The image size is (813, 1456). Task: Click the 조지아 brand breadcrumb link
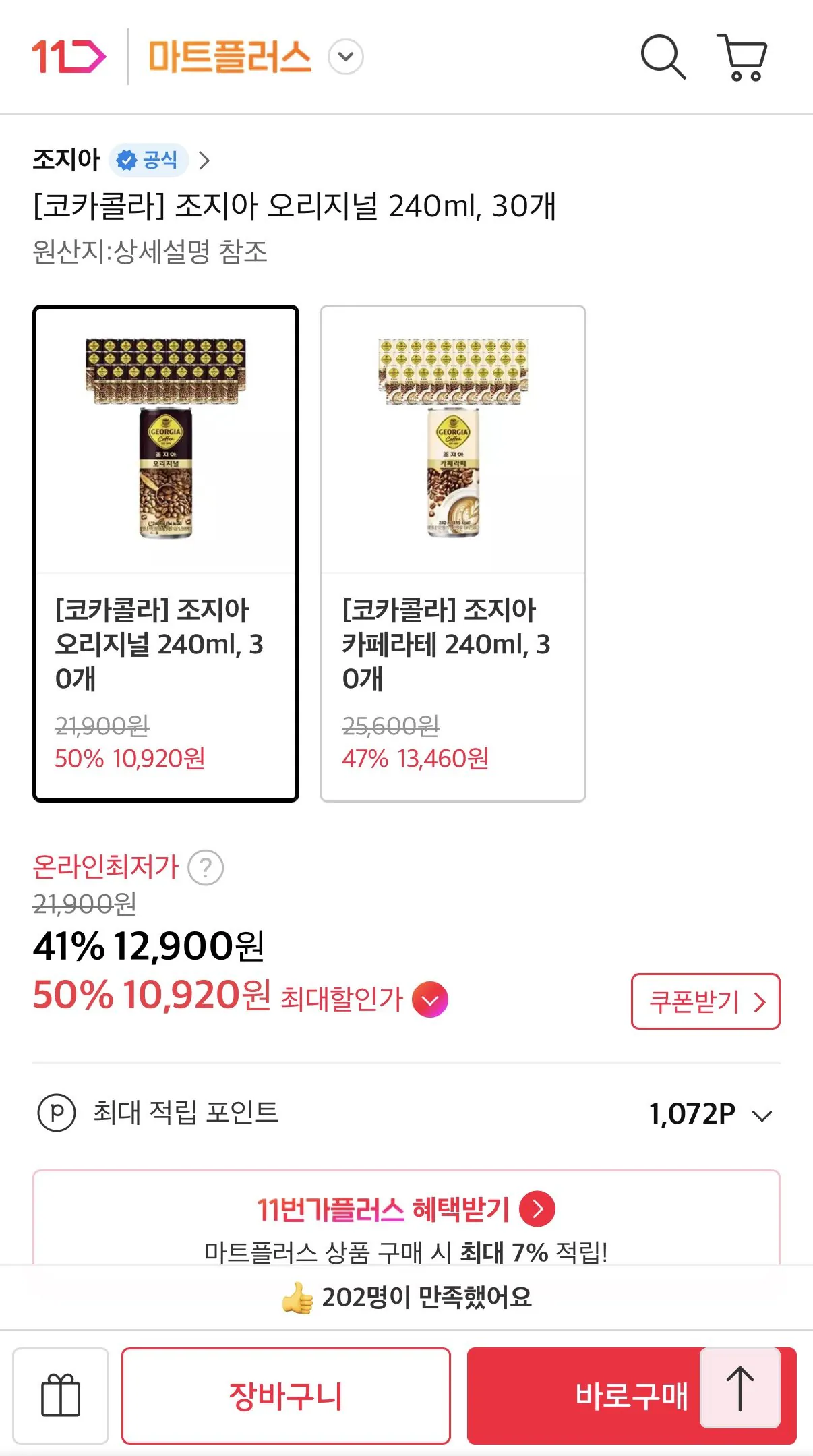(x=66, y=159)
